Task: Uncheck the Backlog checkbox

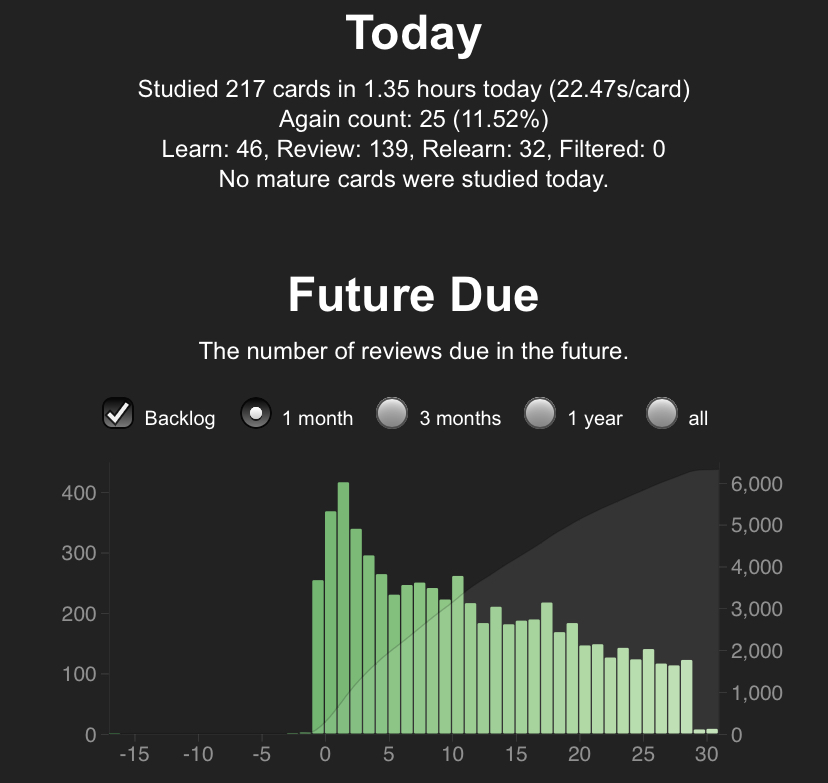Action: tap(119, 414)
